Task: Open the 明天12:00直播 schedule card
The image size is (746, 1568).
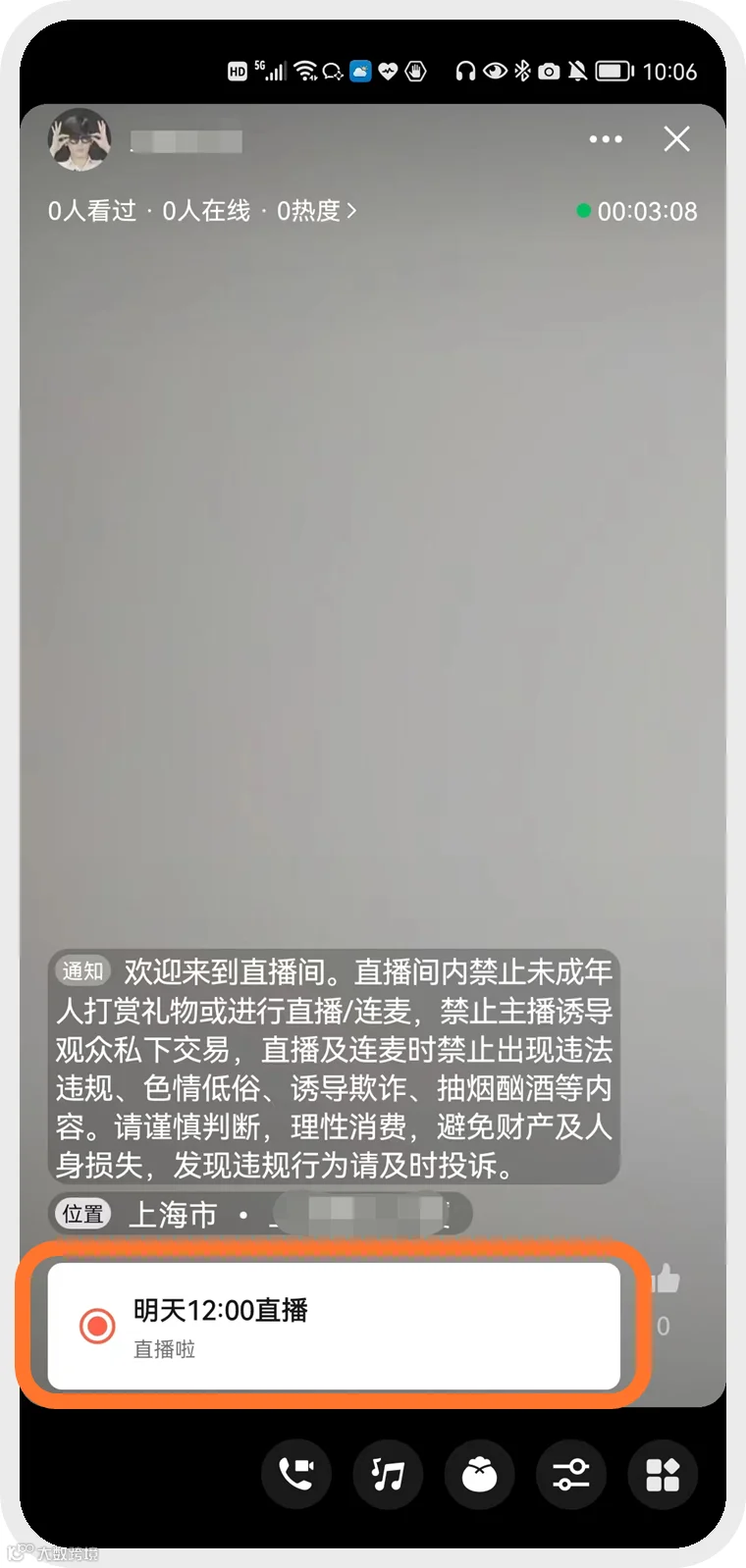Action: pos(334,1326)
